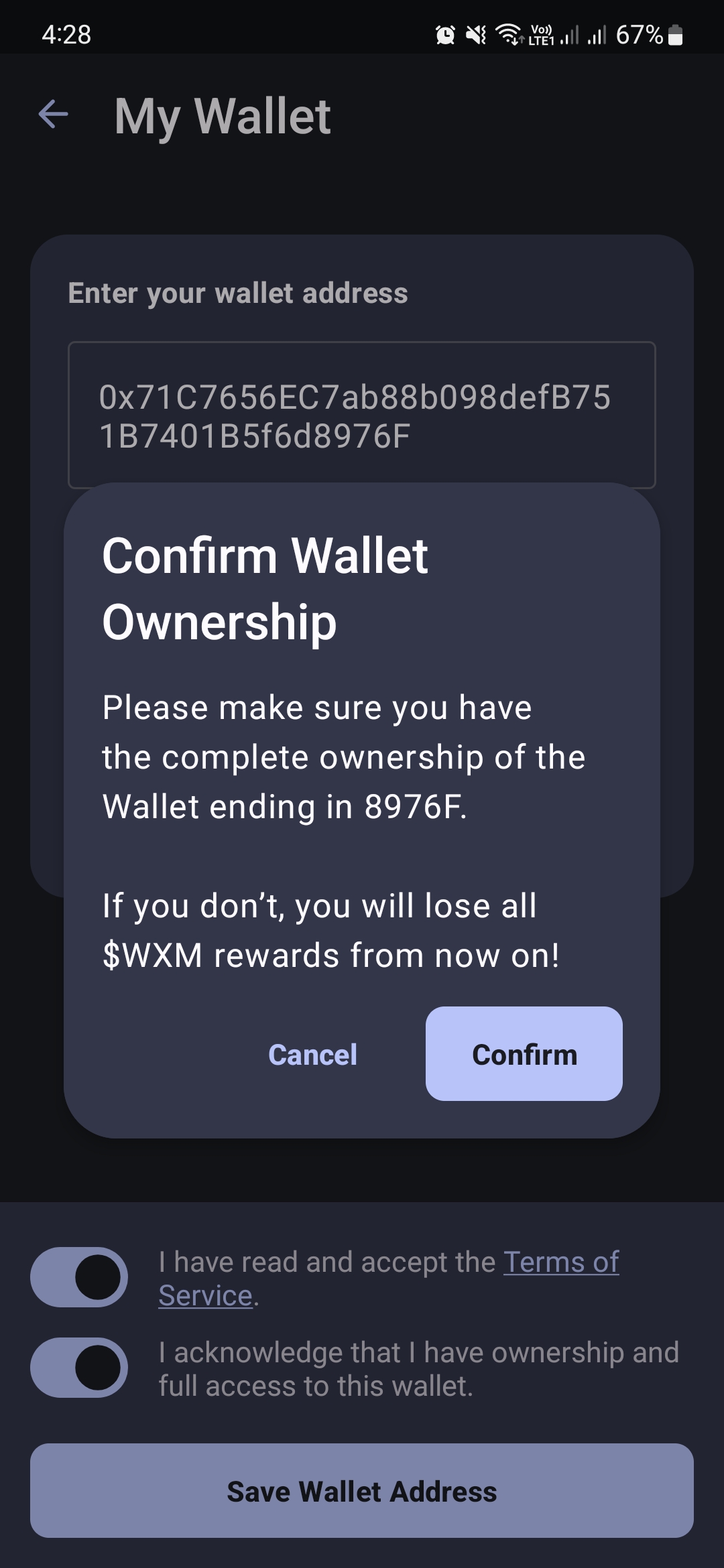Tap the second cellular signal bars icon
The image size is (724, 1568).
coord(595,37)
